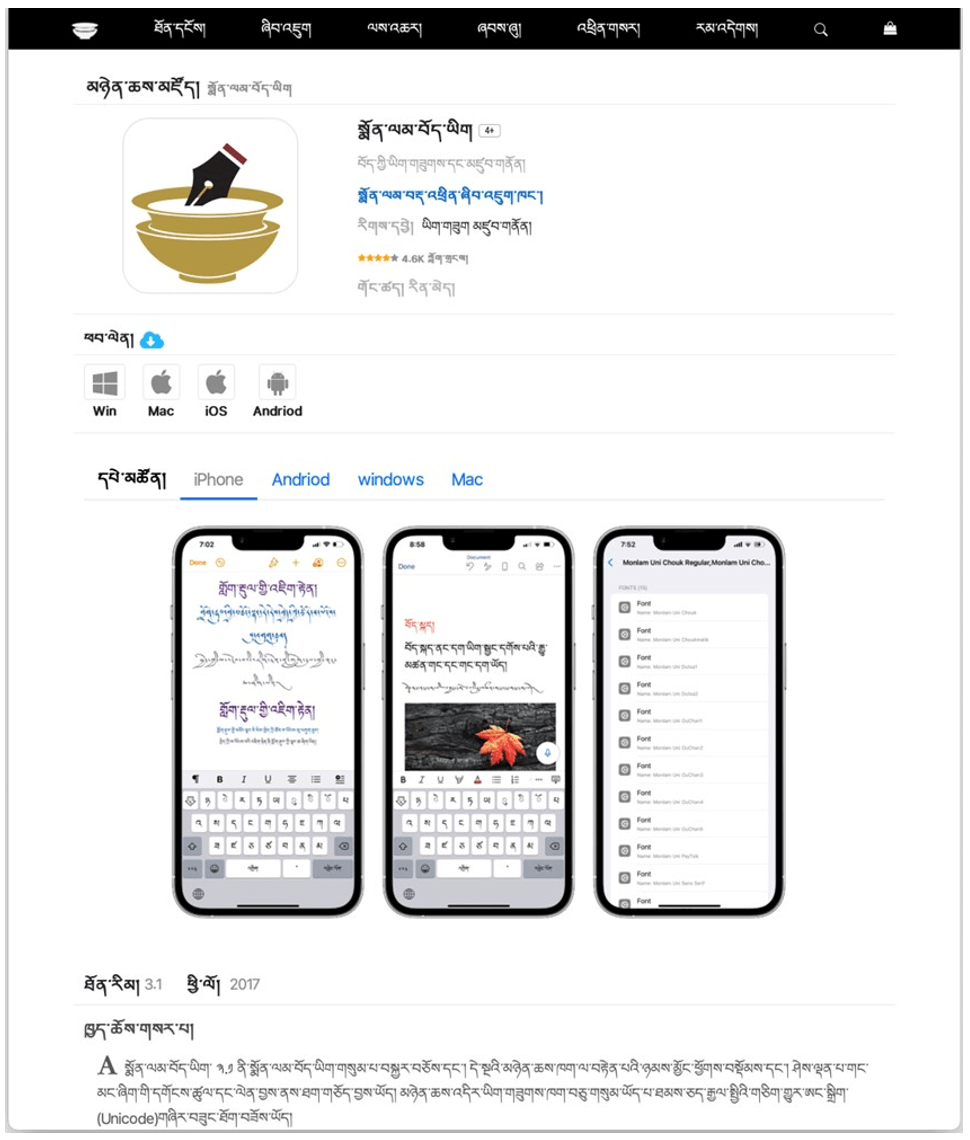The image size is (970, 1140).
Task: Follow the blue developer link under the app title
Action: pyautogui.click(x=450, y=196)
